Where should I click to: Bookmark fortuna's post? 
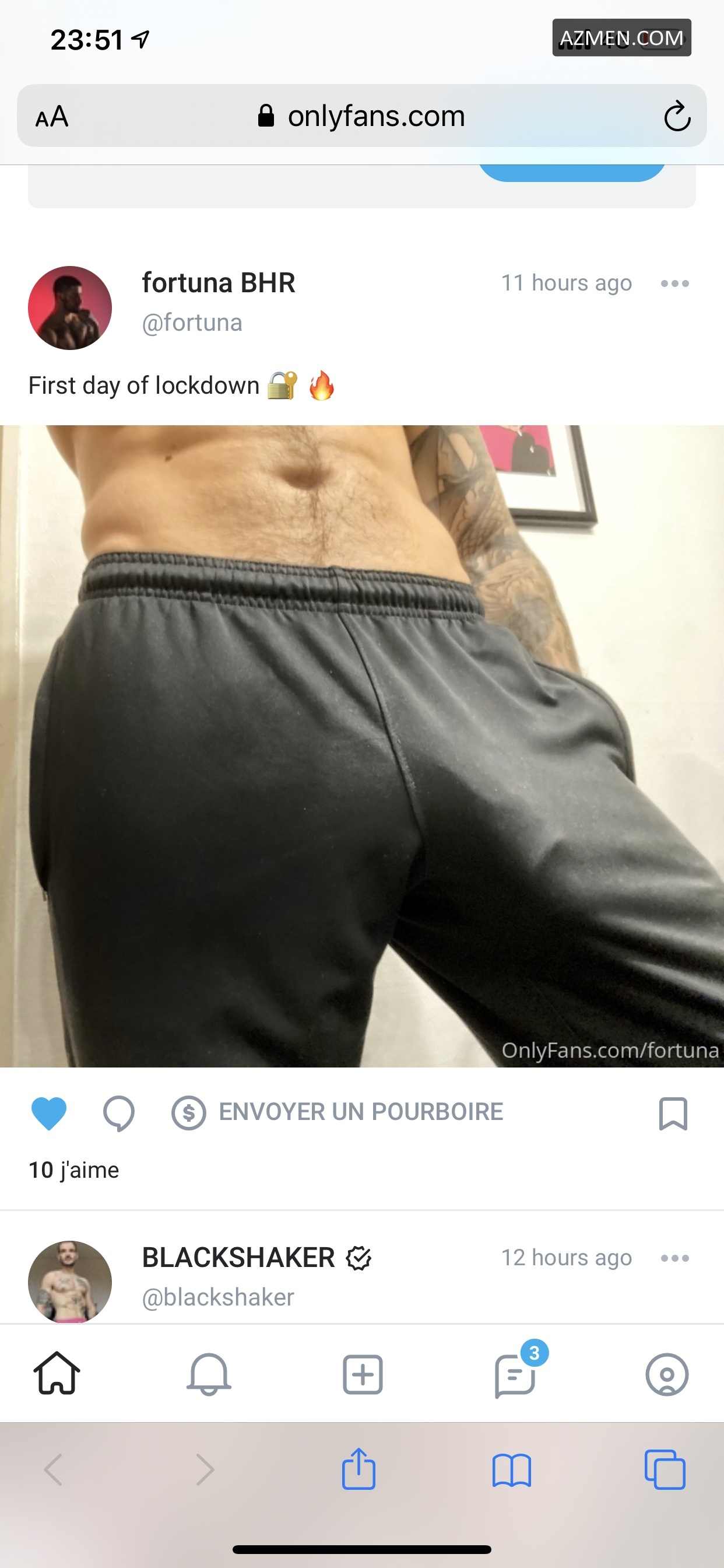pyautogui.click(x=673, y=1114)
